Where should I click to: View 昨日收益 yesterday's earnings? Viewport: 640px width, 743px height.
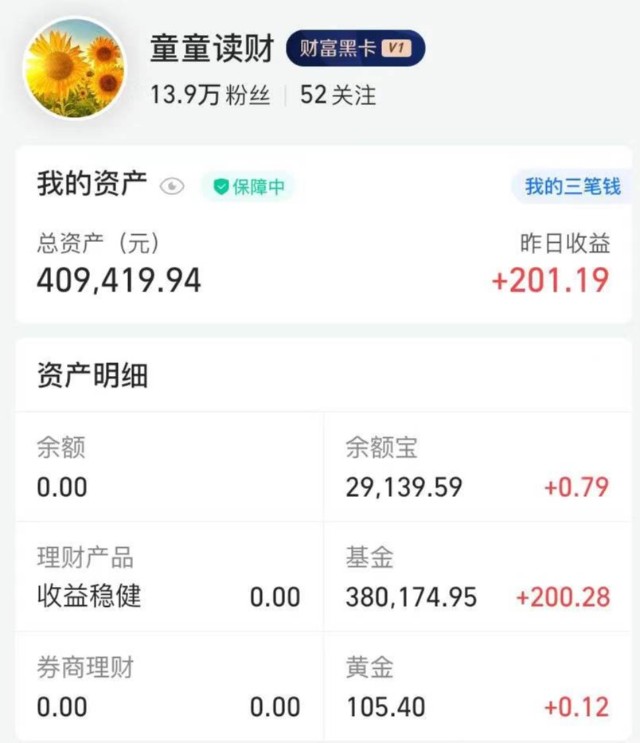(550, 263)
